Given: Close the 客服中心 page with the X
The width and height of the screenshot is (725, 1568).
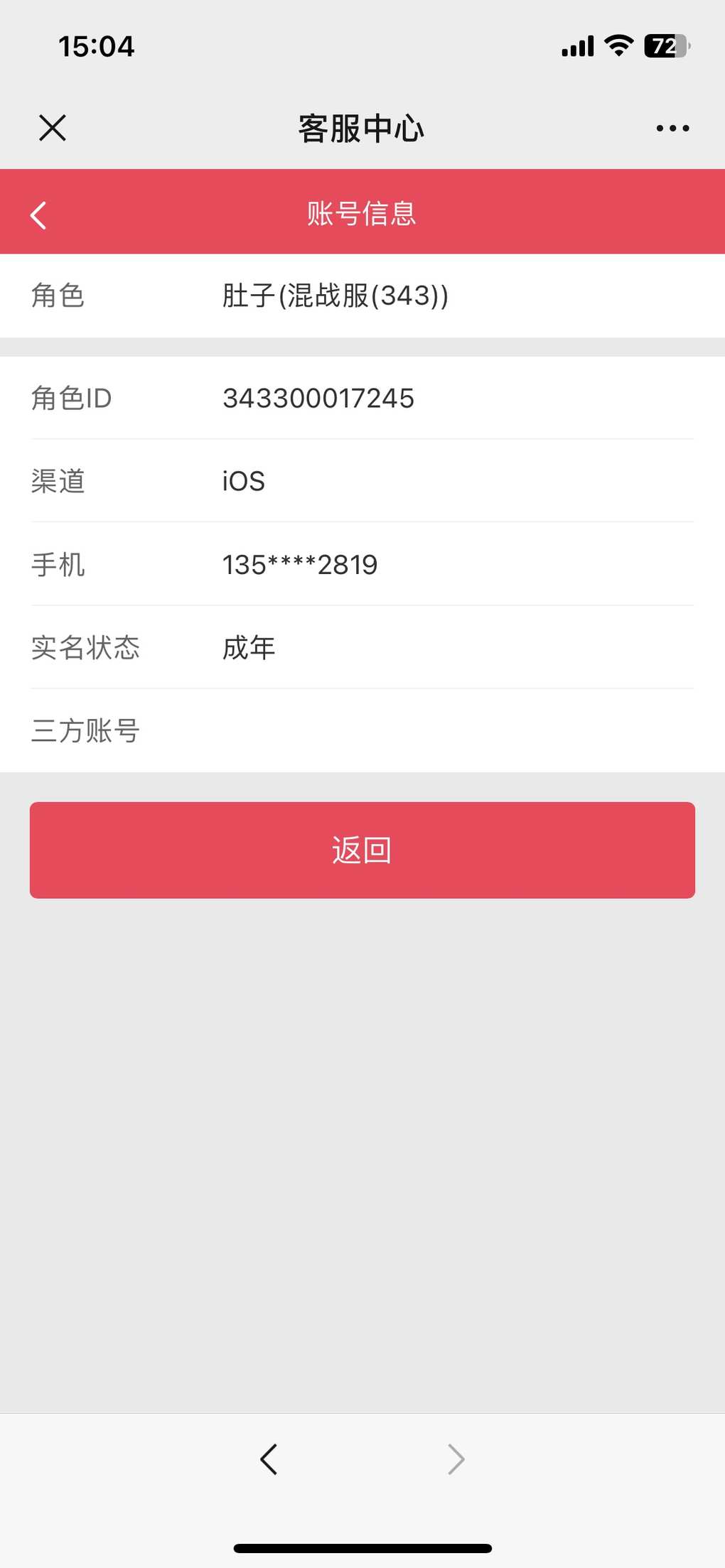Looking at the screenshot, I should (x=53, y=129).
